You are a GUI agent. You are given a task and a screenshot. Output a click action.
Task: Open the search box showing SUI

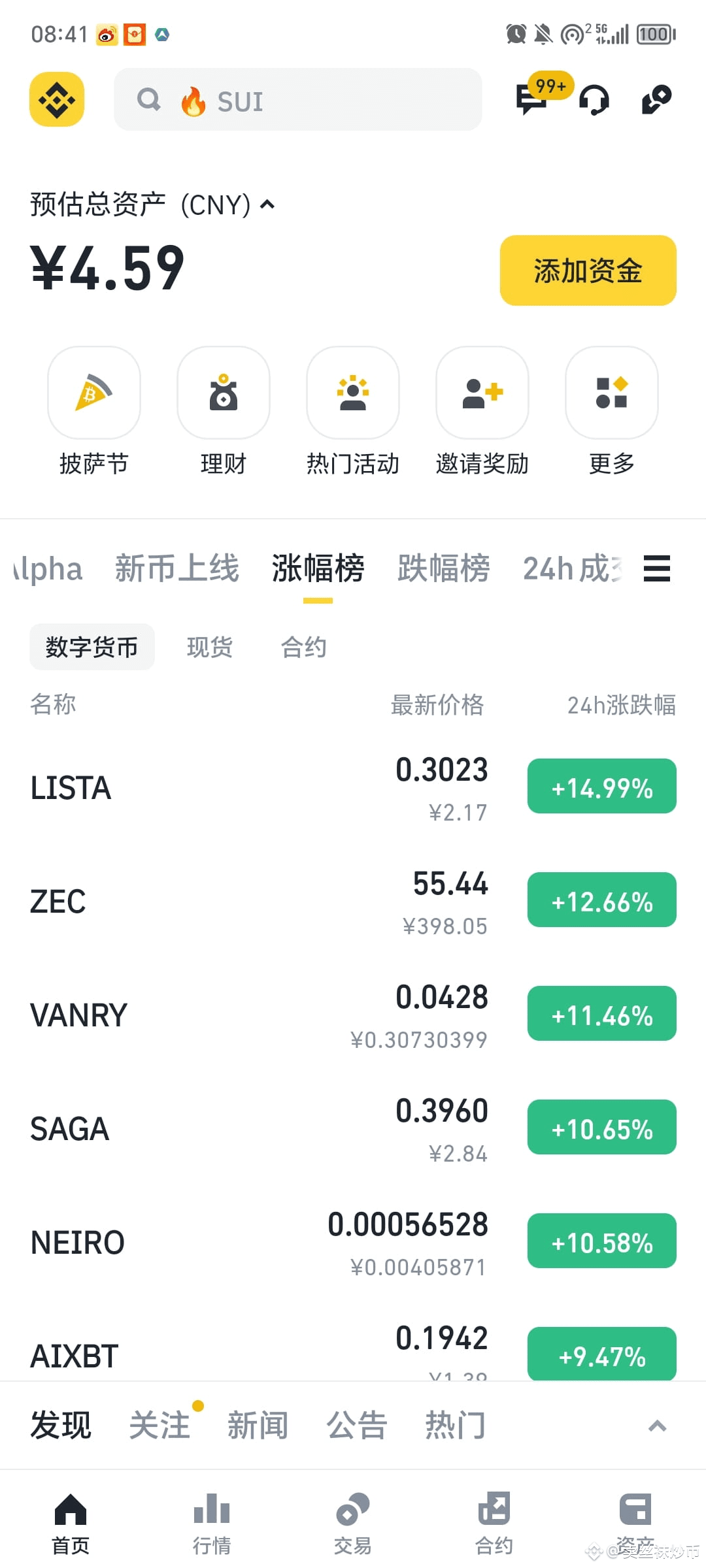coord(298,100)
